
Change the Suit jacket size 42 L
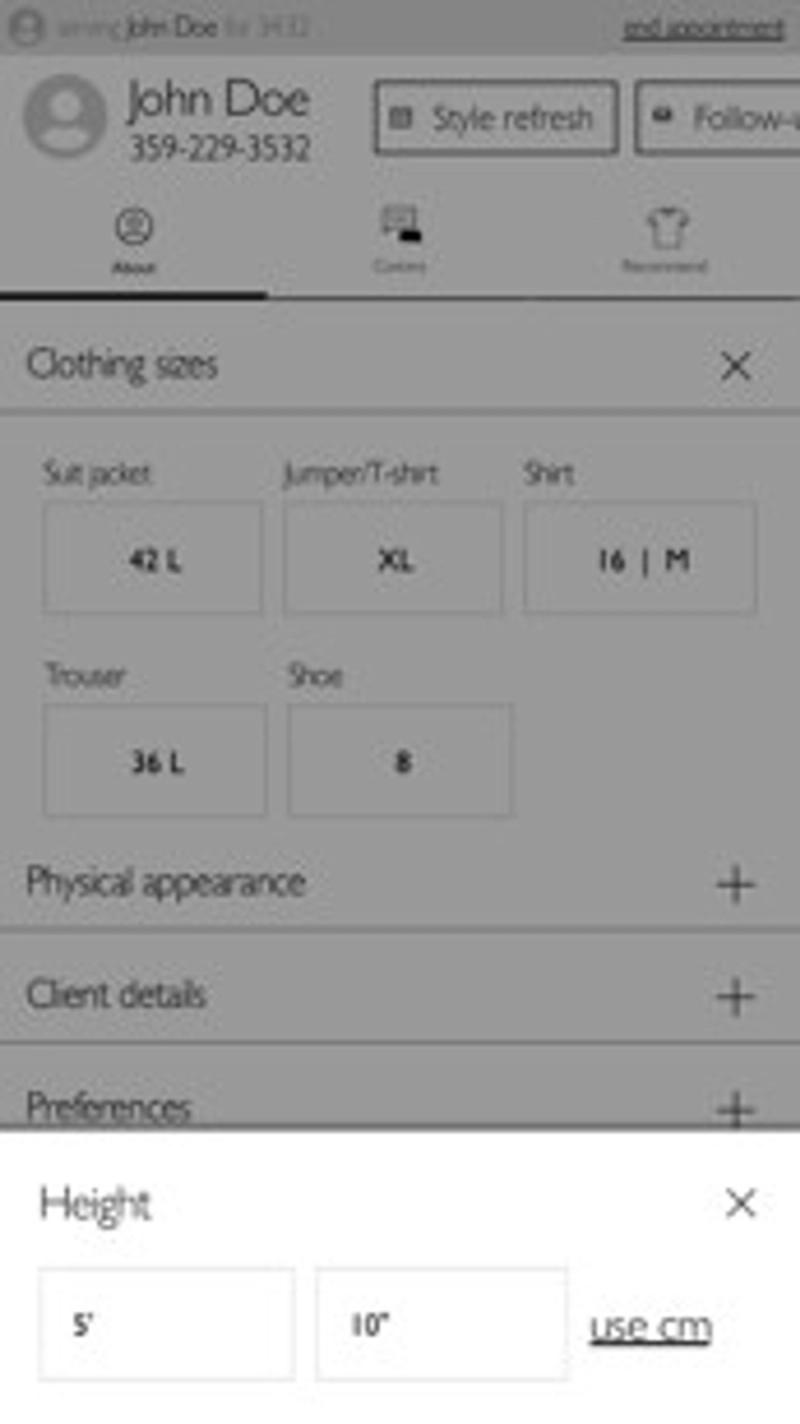[x=153, y=559]
